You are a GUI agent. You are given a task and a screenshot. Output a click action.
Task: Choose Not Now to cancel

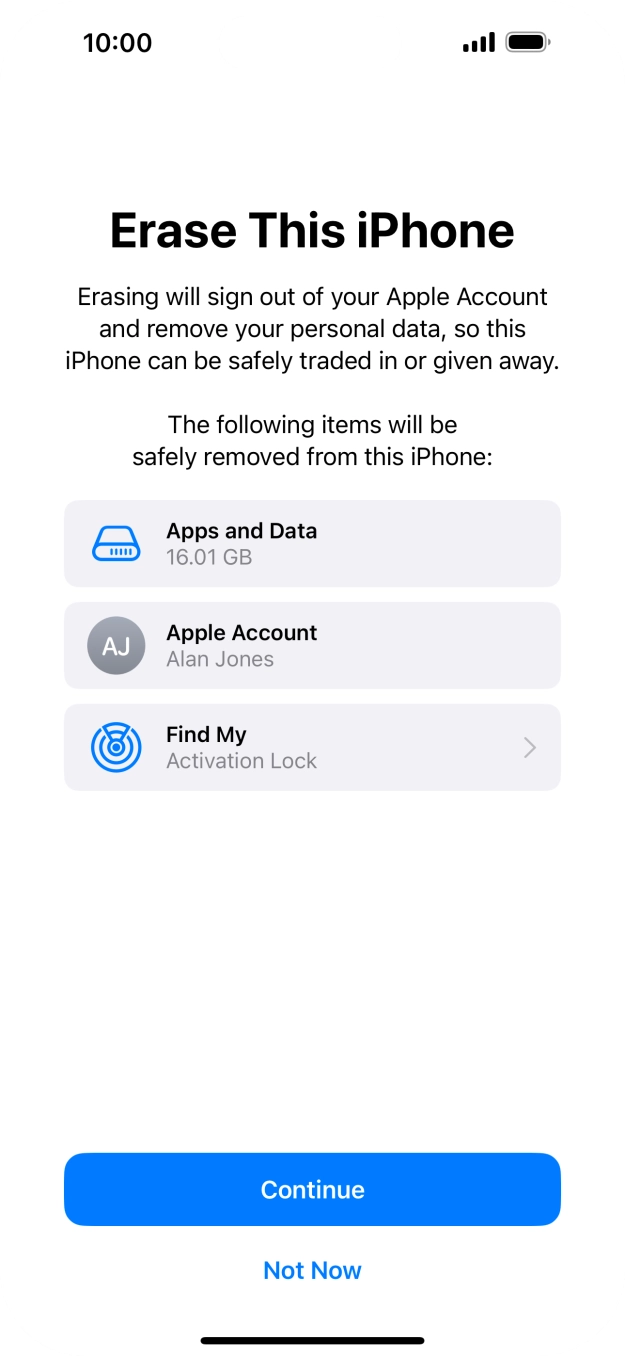coord(312,1270)
